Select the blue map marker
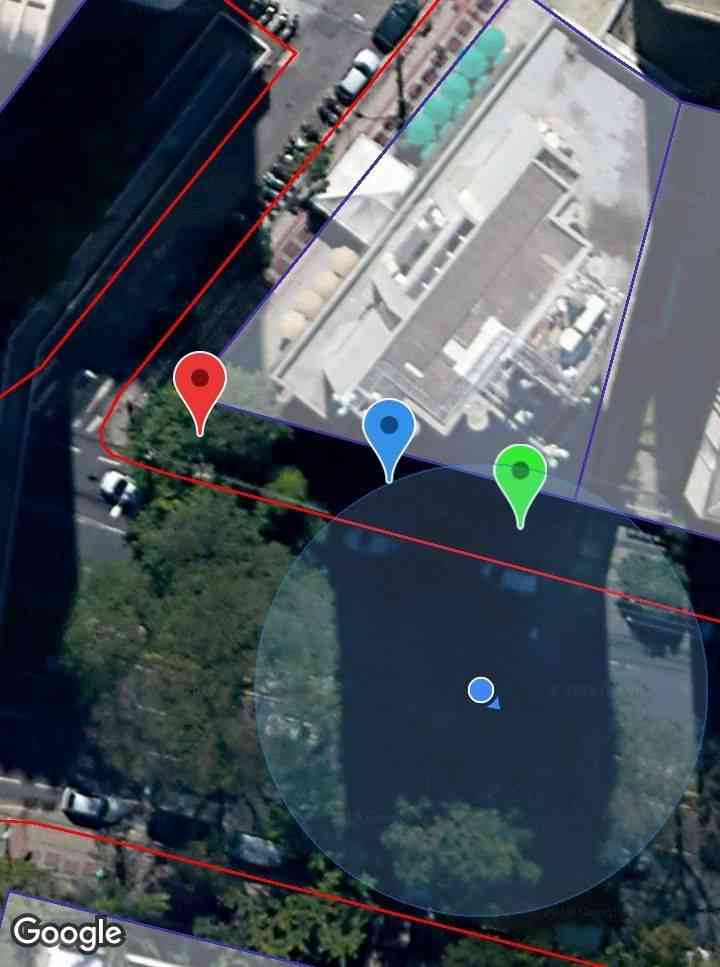The width and height of the screenshot is (720, 967). (x=389, y=430)
